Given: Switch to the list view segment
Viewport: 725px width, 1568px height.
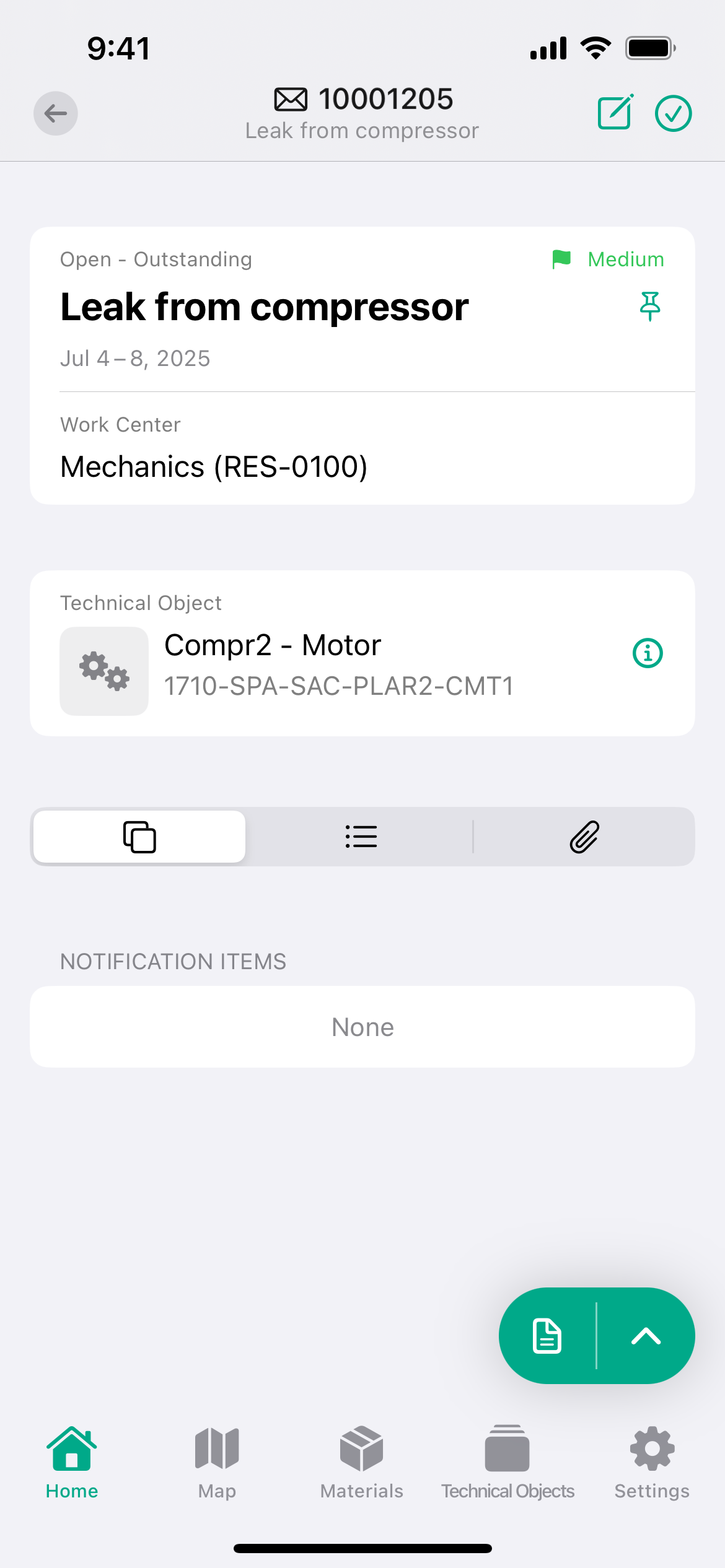Looking at the screenshot, I should click(361, 837).
